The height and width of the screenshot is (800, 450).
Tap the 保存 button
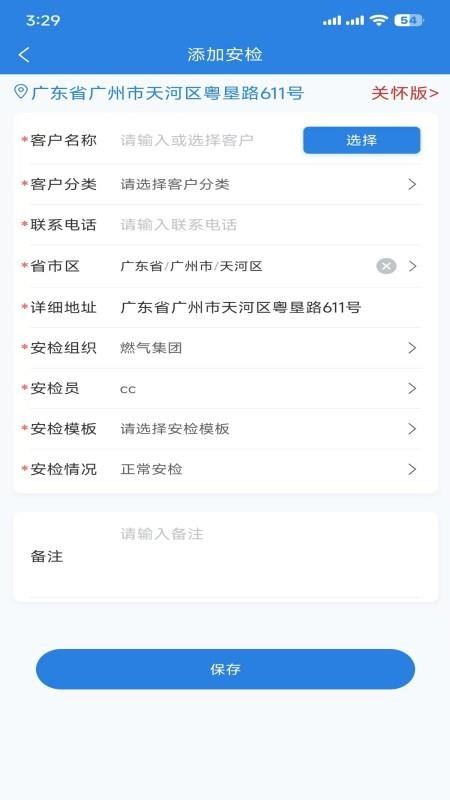225,669
